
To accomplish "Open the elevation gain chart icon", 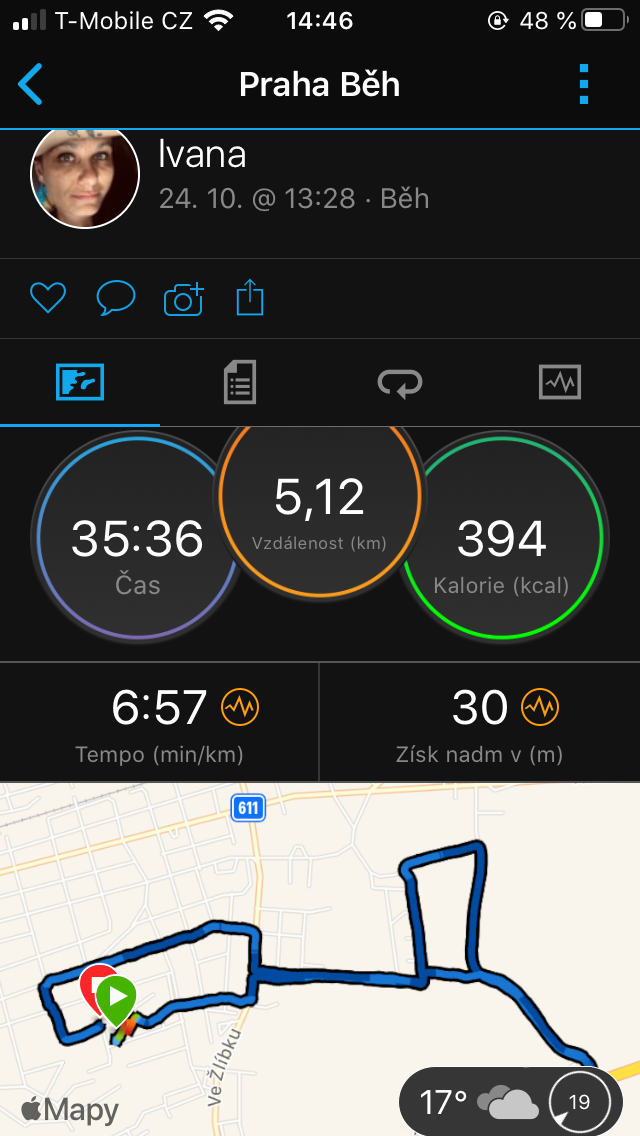I will point(540,708).
